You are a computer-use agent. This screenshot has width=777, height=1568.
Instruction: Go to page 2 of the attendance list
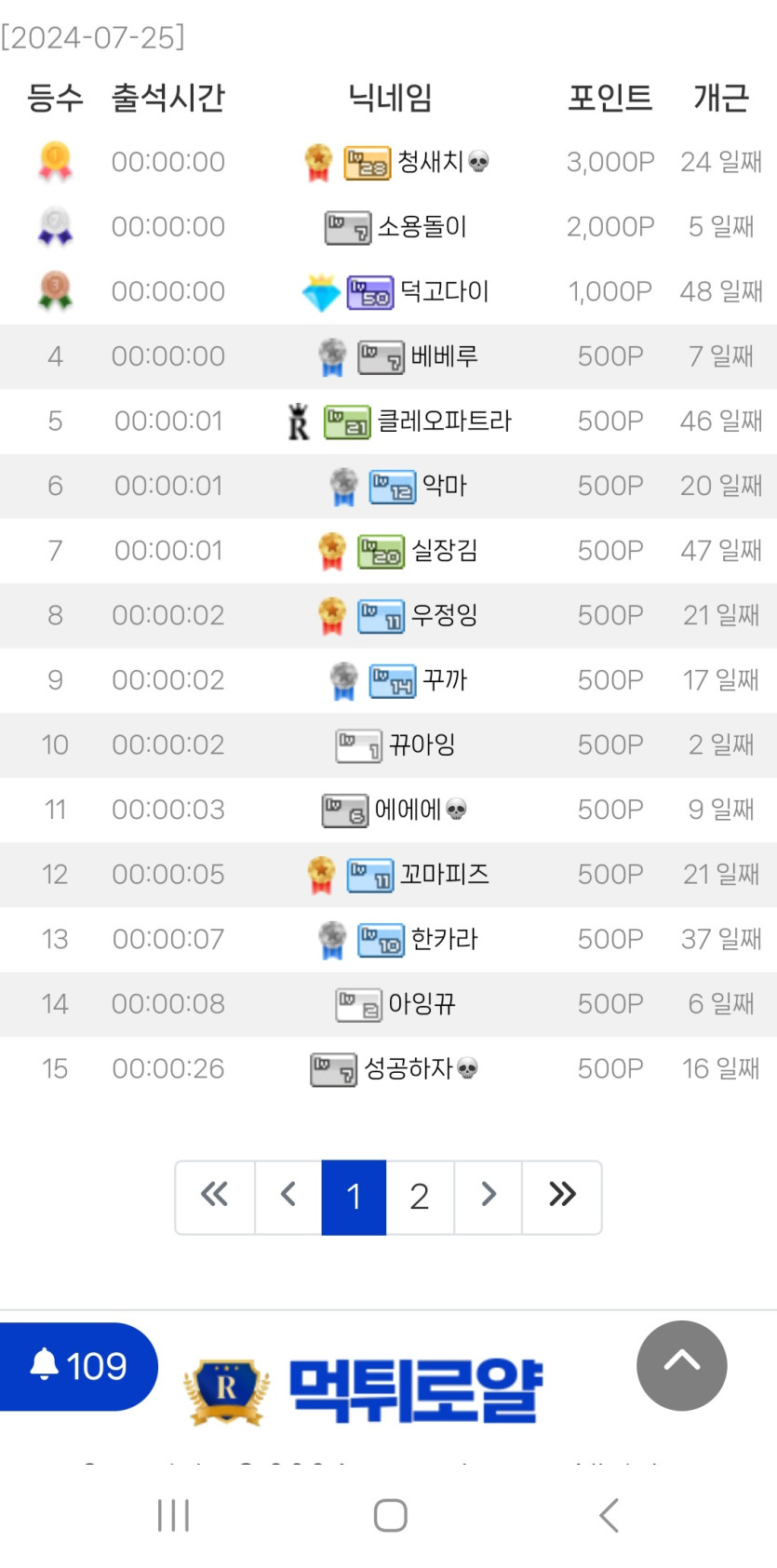pos(420,1197)
